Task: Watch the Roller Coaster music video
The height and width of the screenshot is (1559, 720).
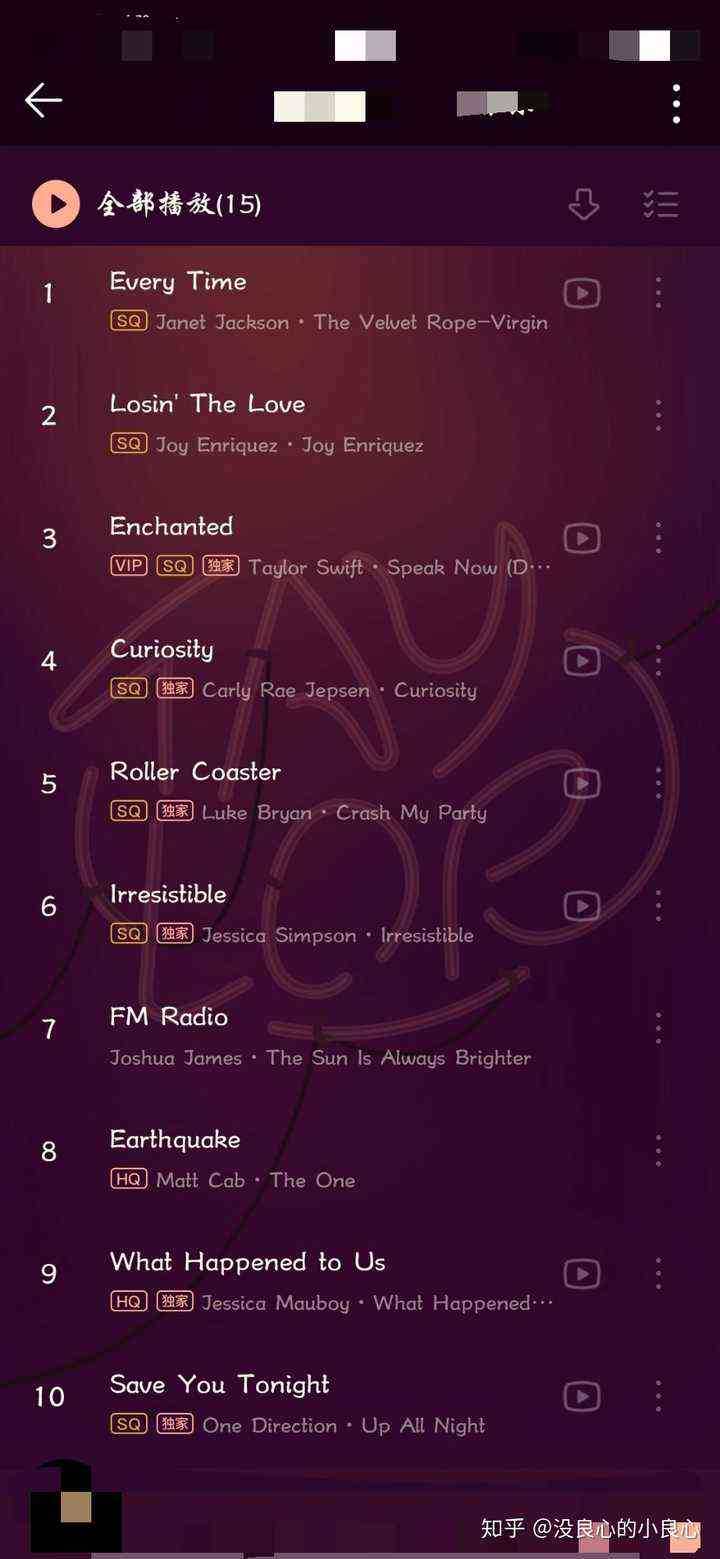Action: tap(582, 783)
